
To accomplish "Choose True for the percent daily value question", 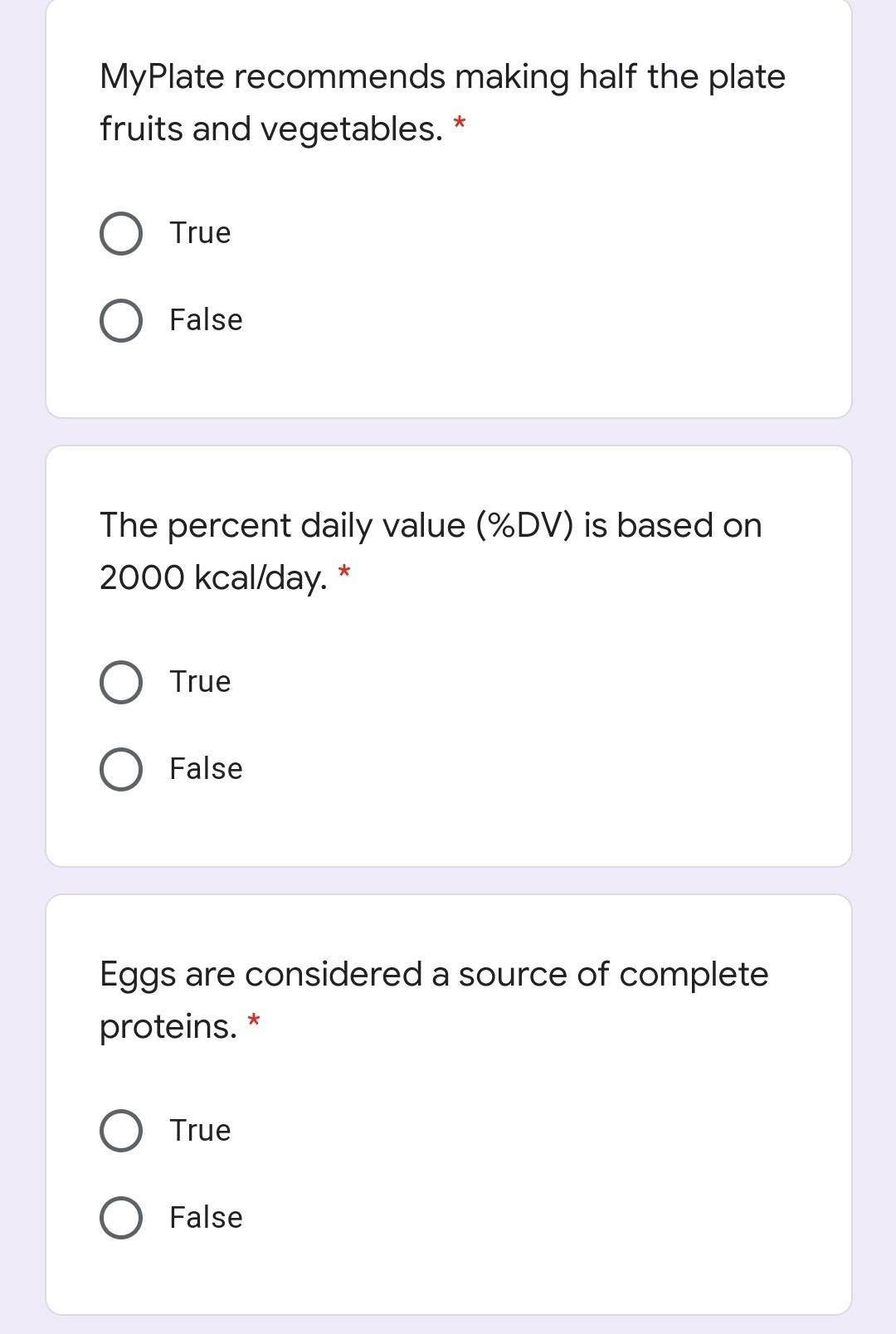I will [x=120, y=682].
